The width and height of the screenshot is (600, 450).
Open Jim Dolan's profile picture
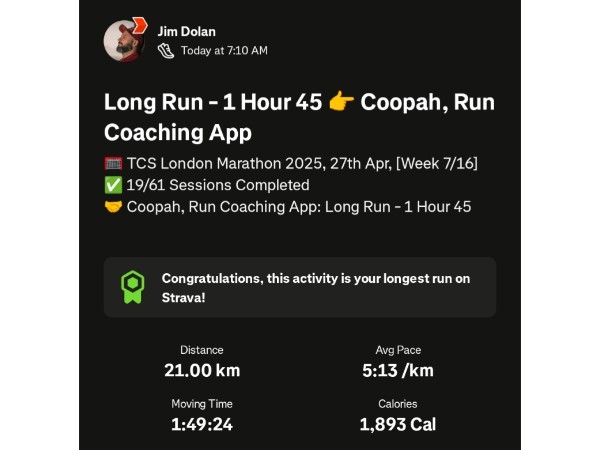(125, 41)
